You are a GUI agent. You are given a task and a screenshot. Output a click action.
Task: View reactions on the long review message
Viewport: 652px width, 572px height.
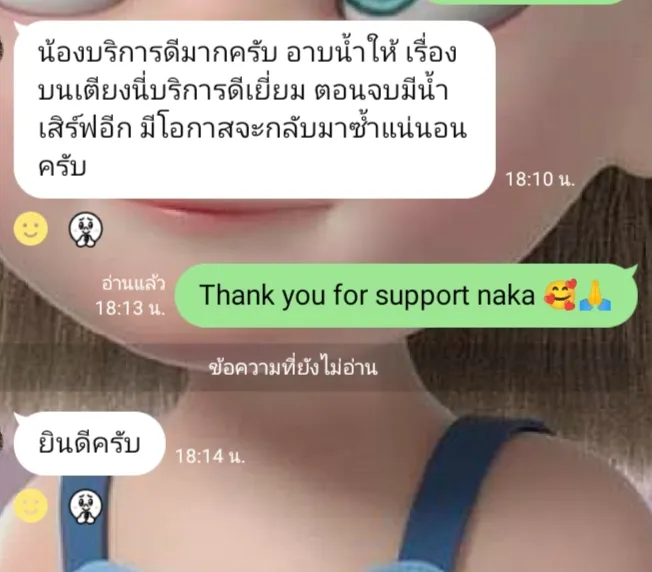(x=85, y=231)
